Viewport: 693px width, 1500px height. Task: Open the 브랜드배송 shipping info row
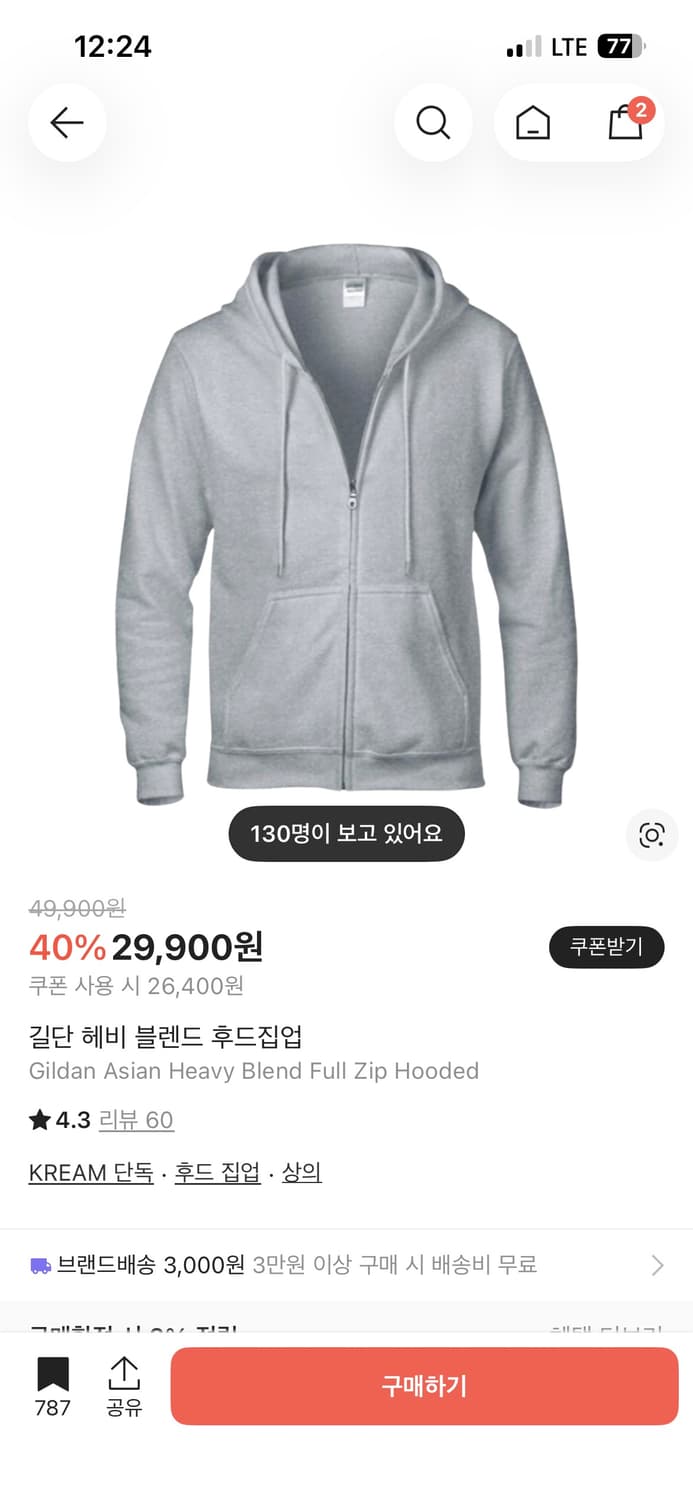346,1265
